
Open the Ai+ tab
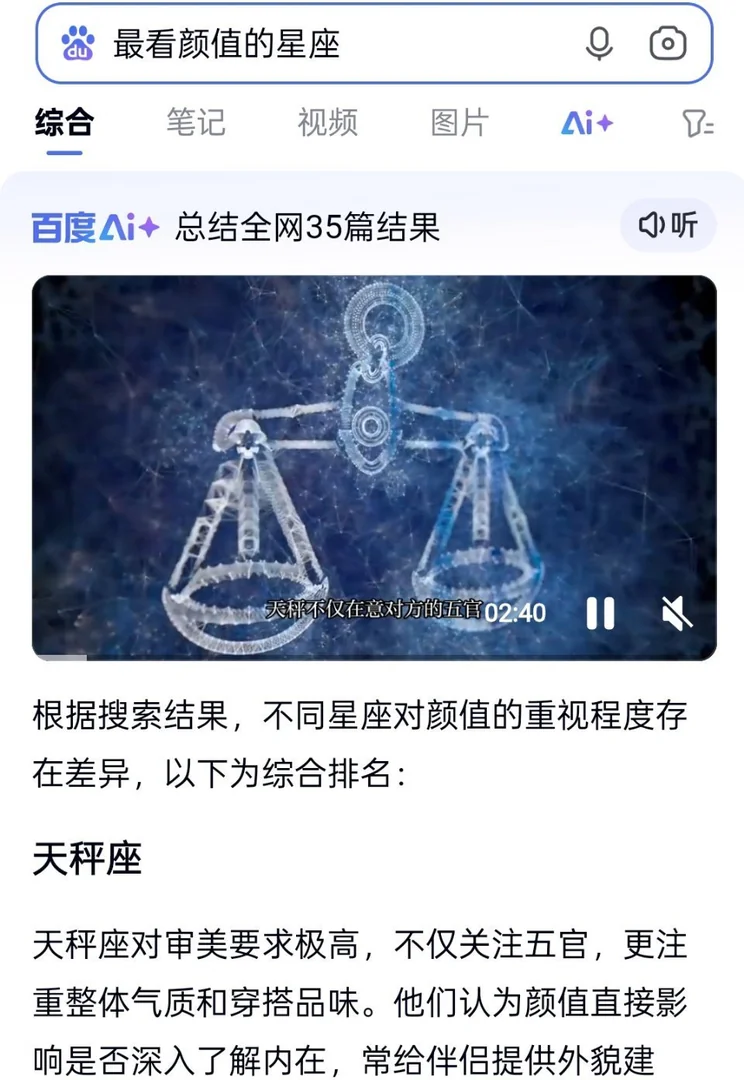pyautogui.click(x=587, y=123)
